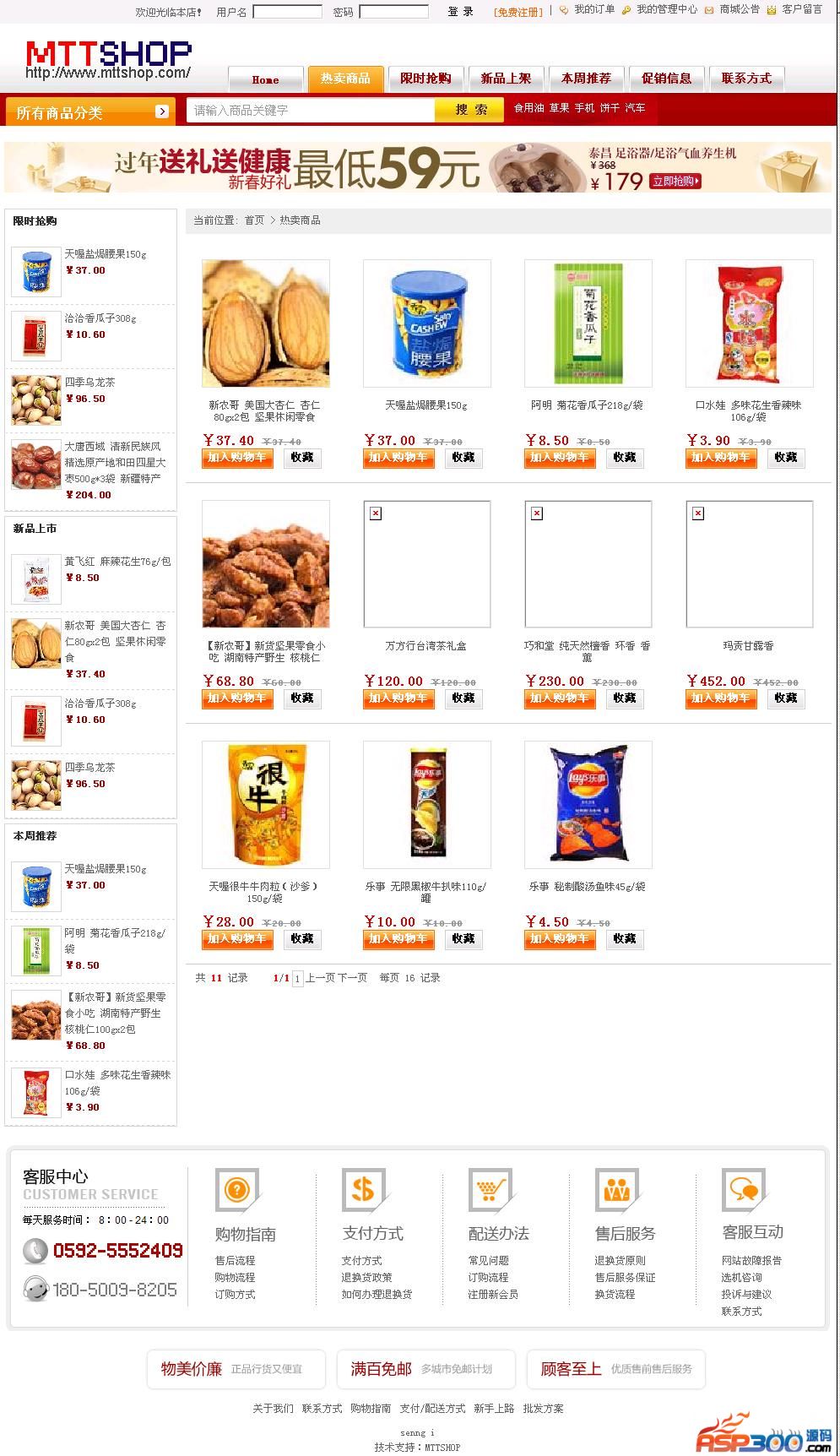Viewport: 840px width, 1456px height.
Task: Open the 口水娃 多味花生 product image
Action: (749, 323)
